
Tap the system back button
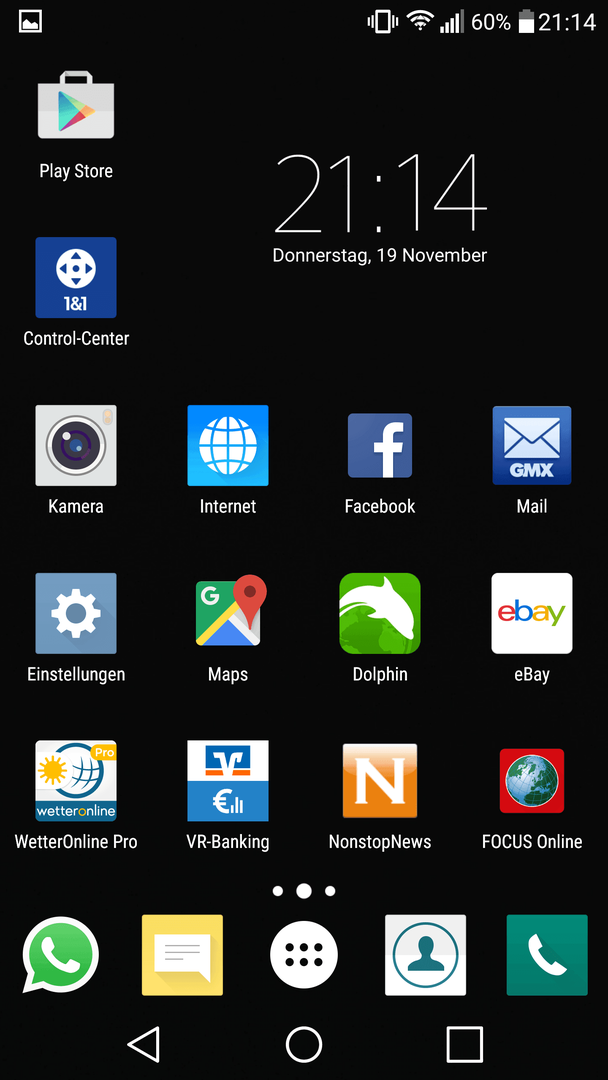coord(145,1044)
